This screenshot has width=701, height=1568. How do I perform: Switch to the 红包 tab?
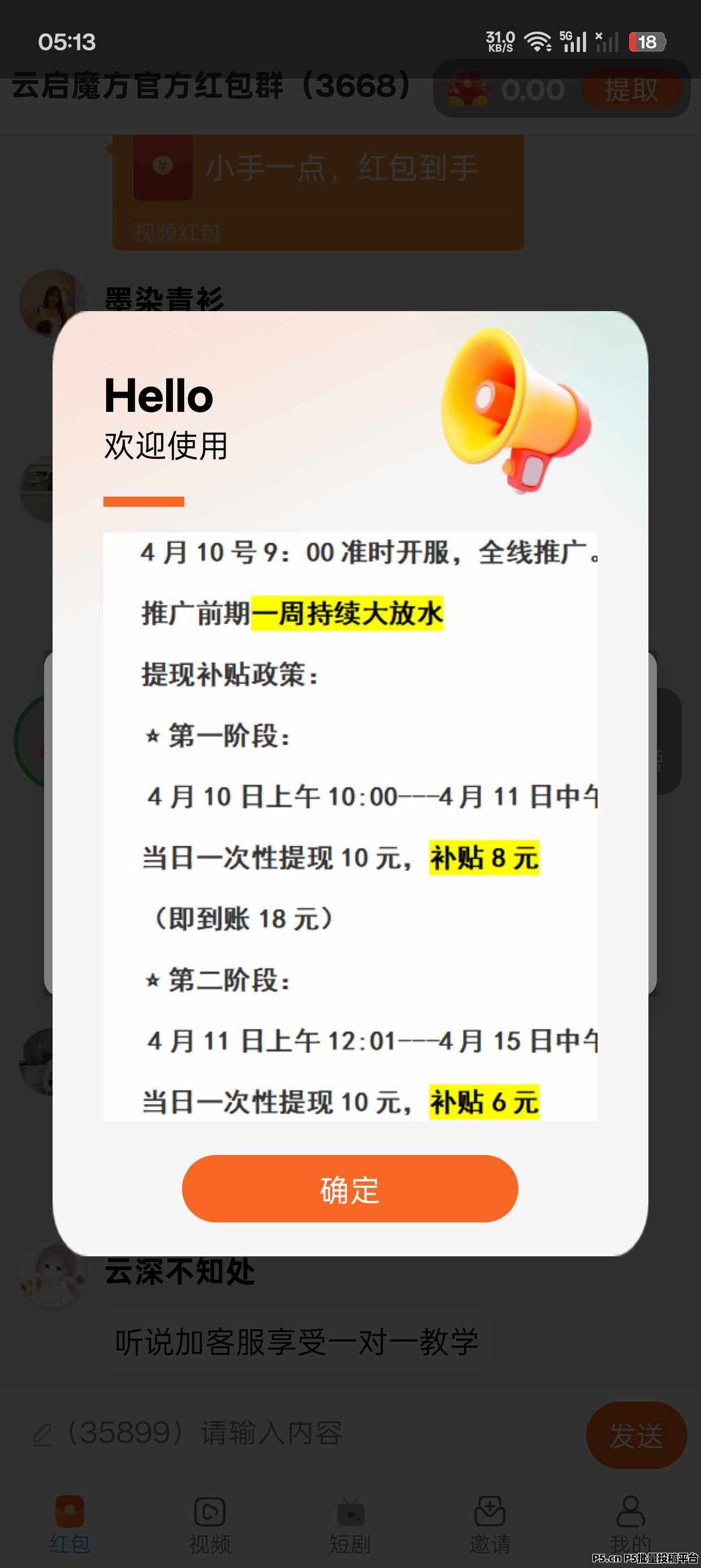coord(70,1524)
